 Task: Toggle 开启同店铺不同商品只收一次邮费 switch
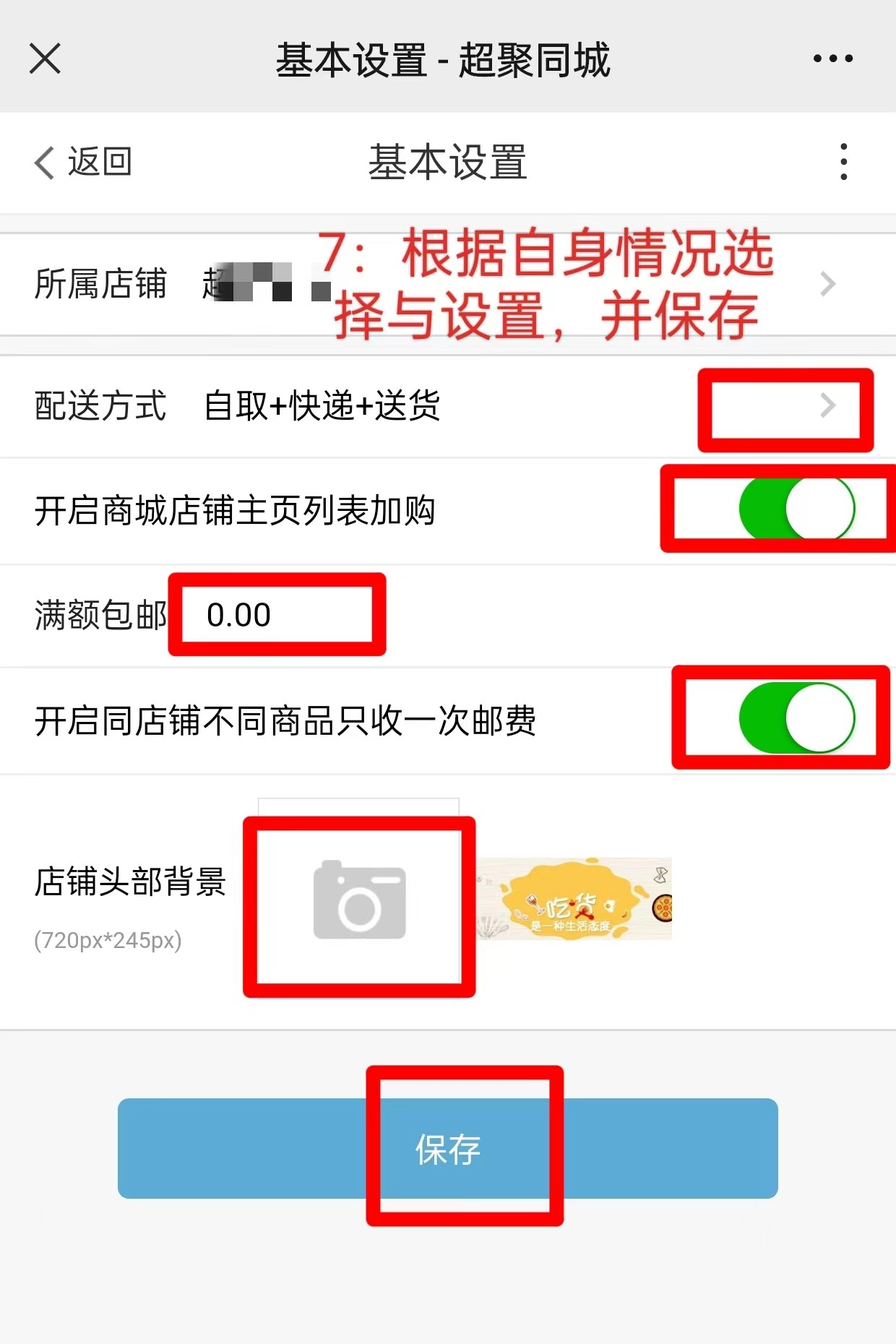[x=796, y=718]
